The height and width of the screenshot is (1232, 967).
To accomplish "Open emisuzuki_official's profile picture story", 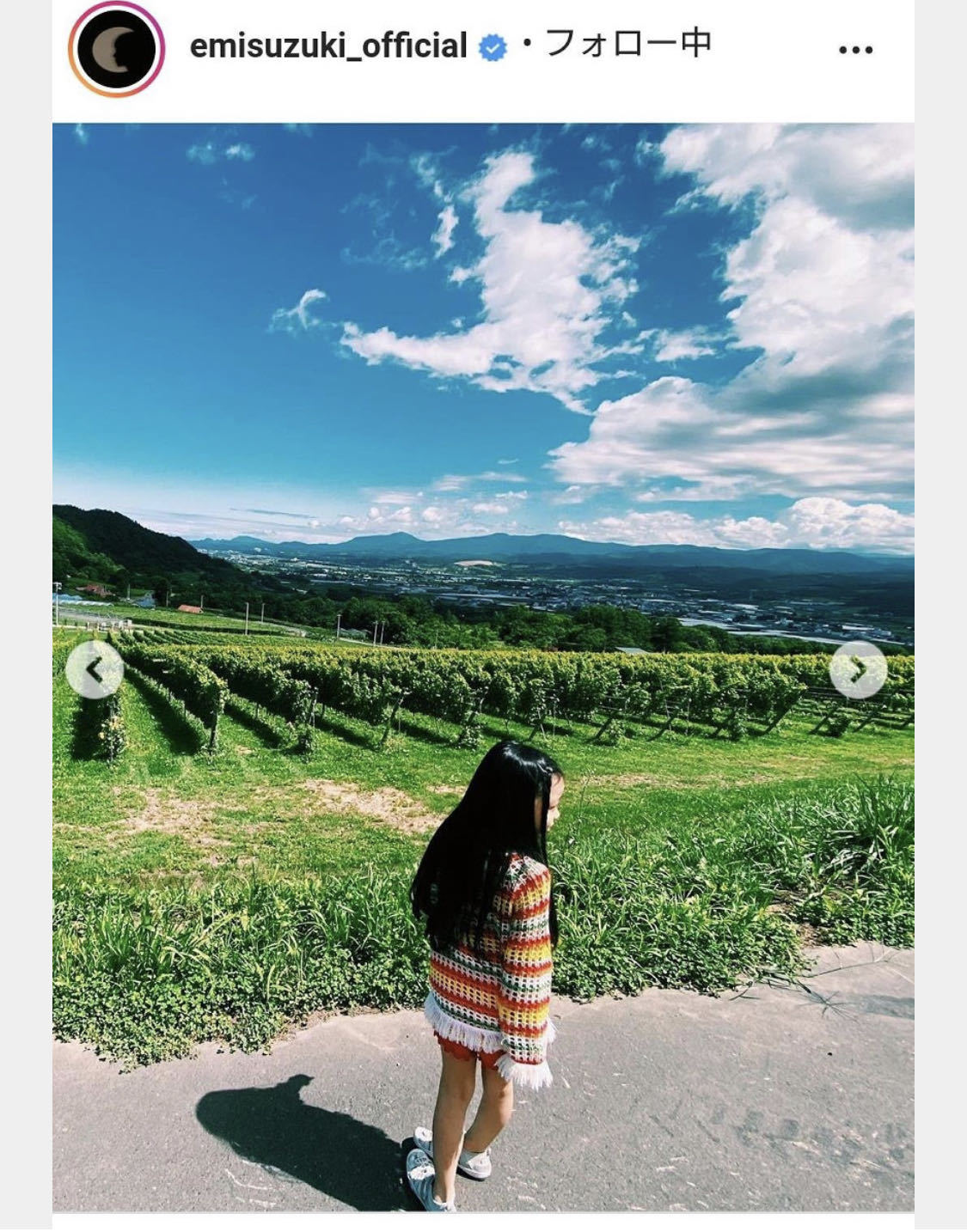I will (x=116, y=48).
